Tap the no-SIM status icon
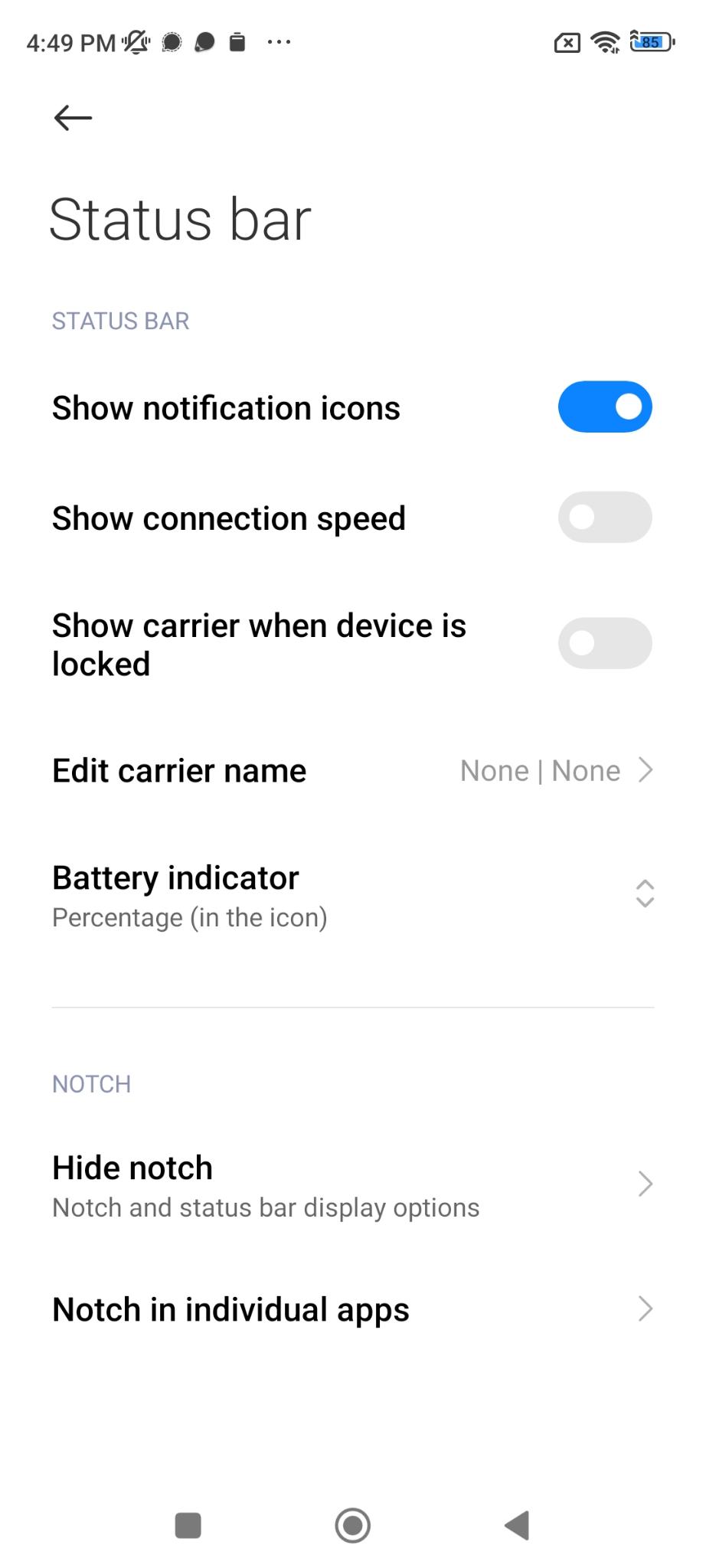 [x=567, y=42]
